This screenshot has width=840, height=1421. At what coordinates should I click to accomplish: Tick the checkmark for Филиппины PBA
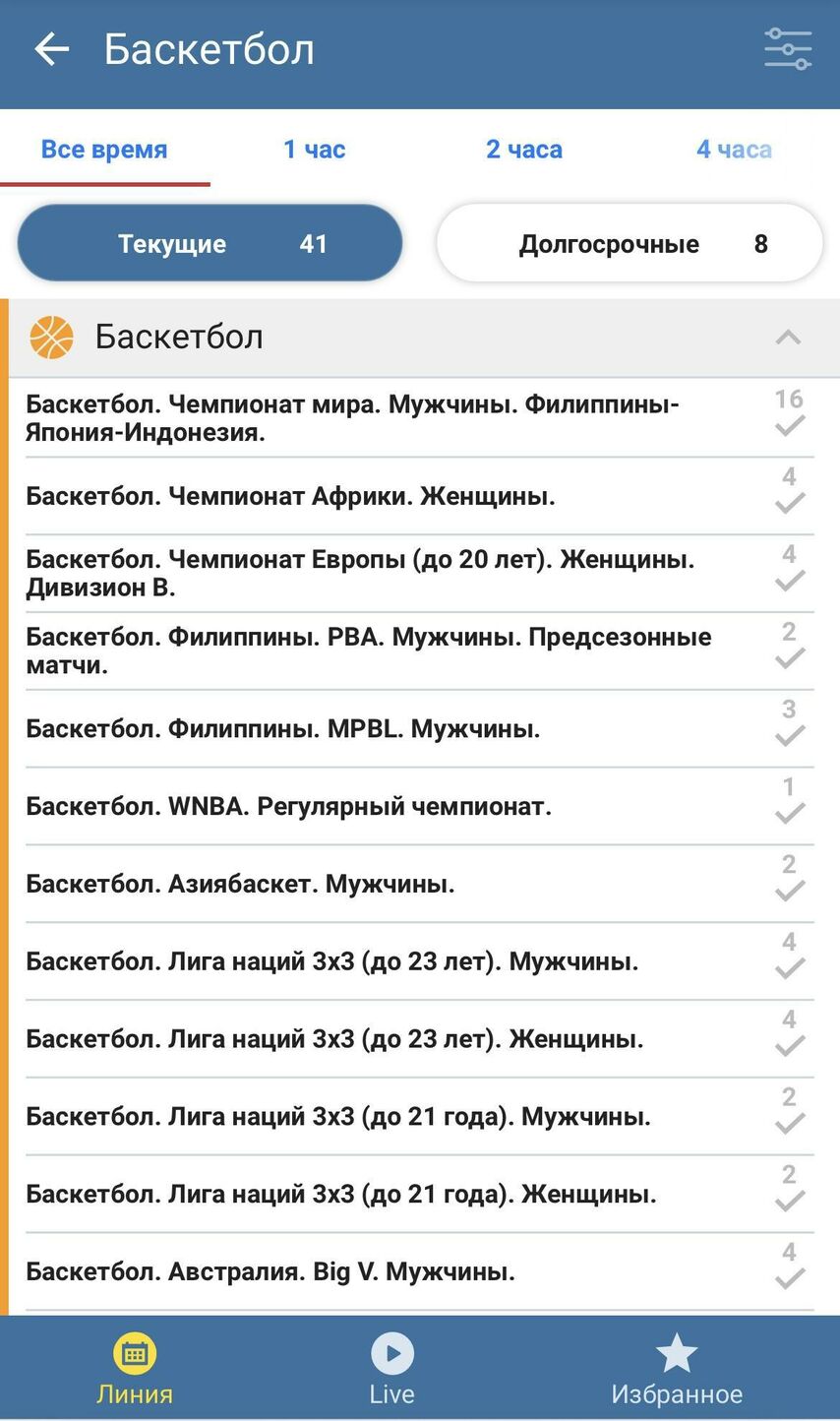click(x=789, y=657)
